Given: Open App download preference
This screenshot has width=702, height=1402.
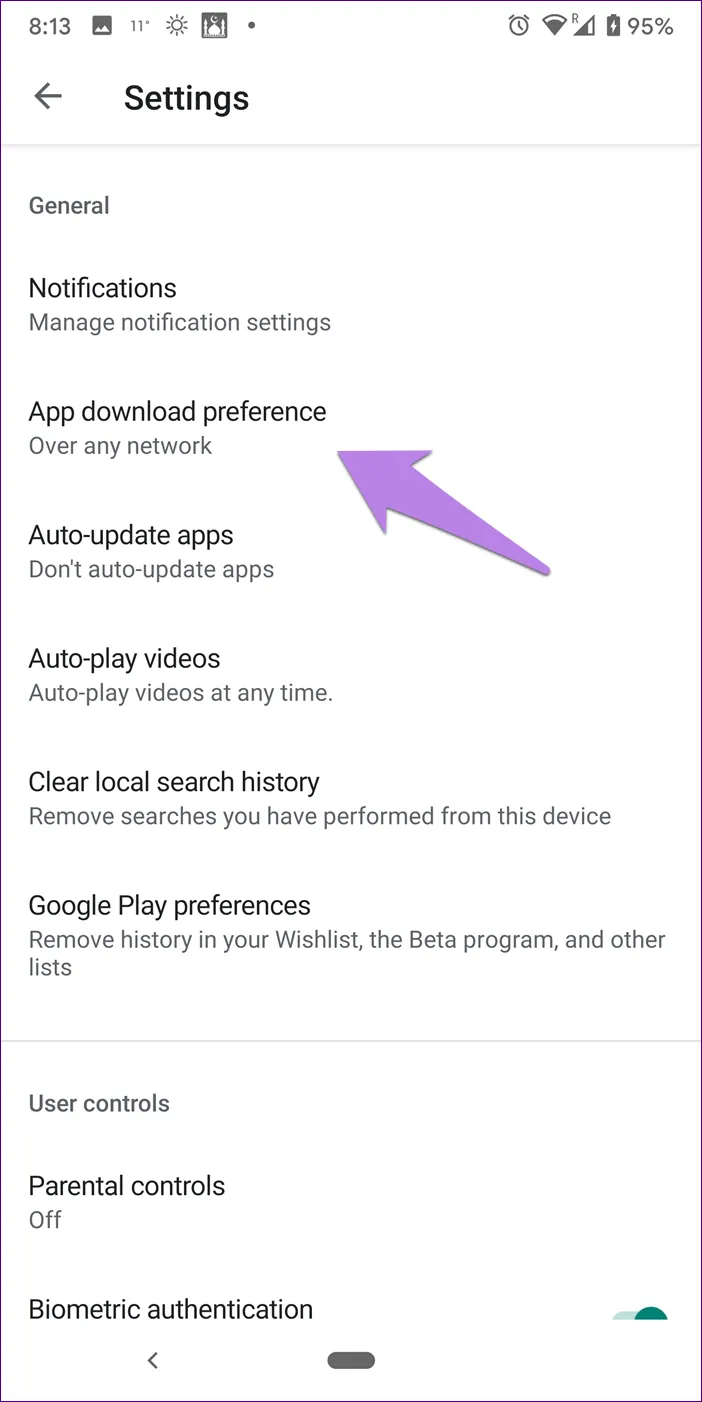Looking at the screenshot, I should [178, 427].
